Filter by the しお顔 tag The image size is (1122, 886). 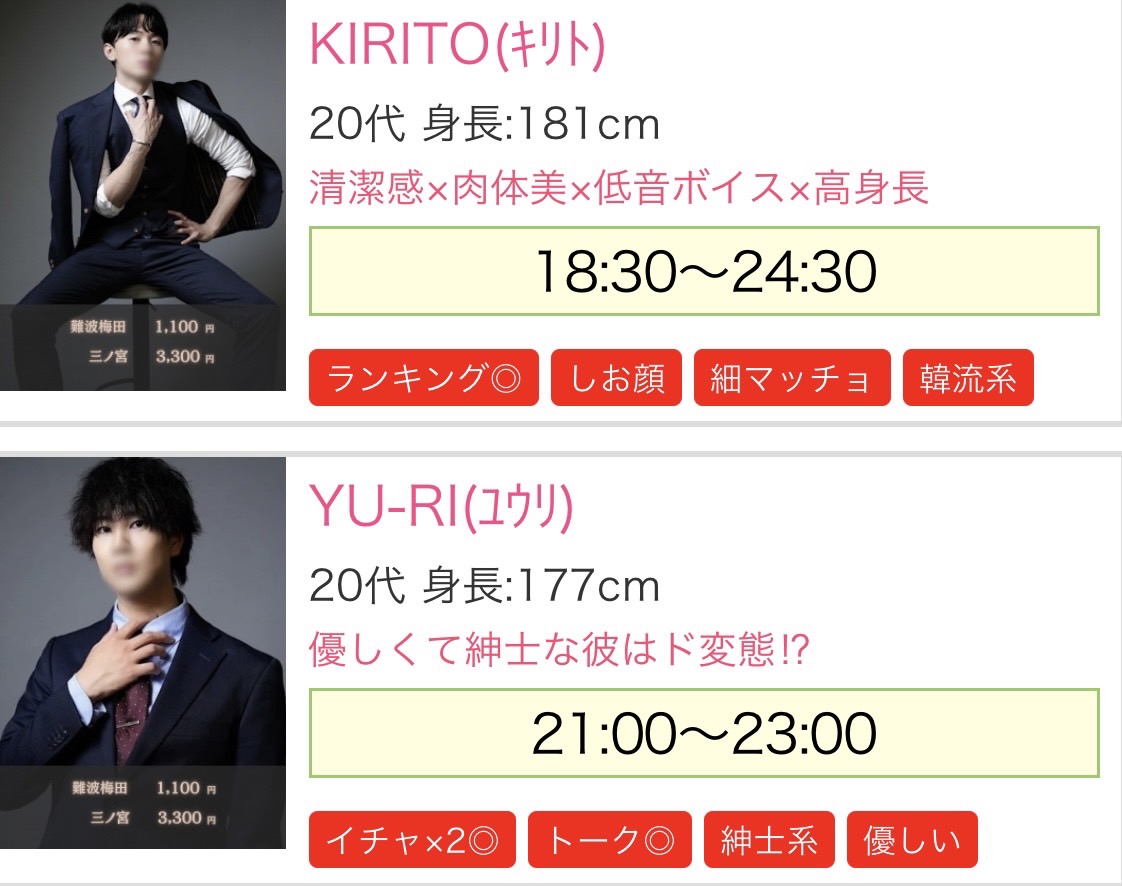coord(616,379)
